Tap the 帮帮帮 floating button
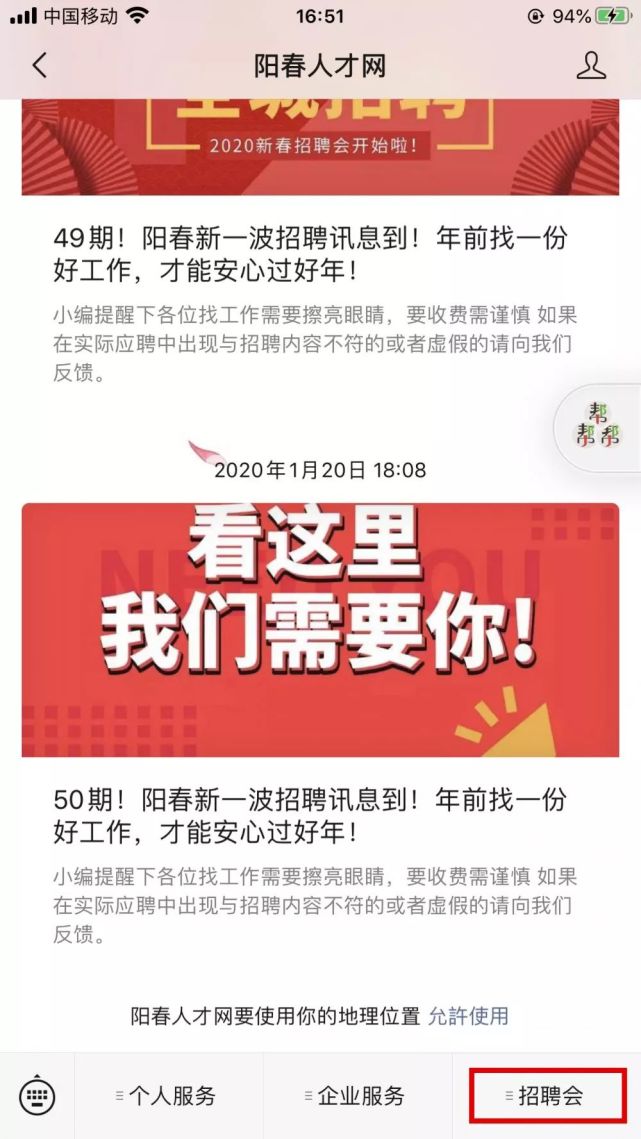Image resolution: width=641 pixels, height=1139 pixels. pos(599,427)
